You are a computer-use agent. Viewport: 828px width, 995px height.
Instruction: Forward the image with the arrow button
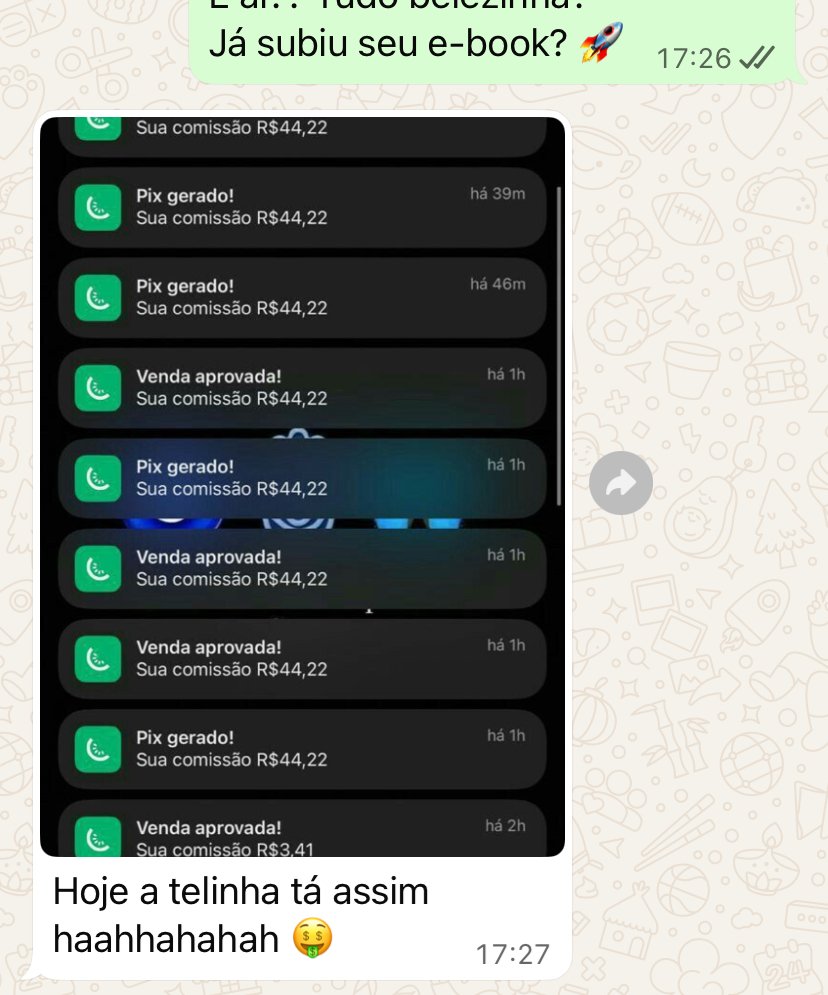pyautogui.click(x=621, y=484)
